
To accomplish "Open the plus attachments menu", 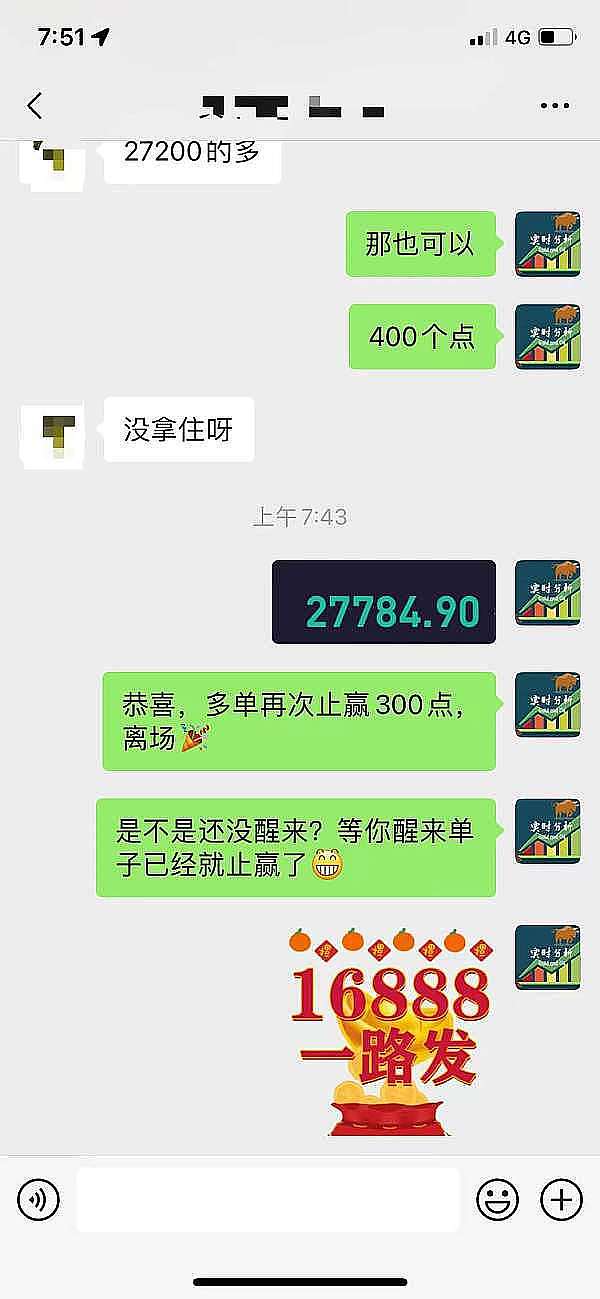I will coord(561,1198).
